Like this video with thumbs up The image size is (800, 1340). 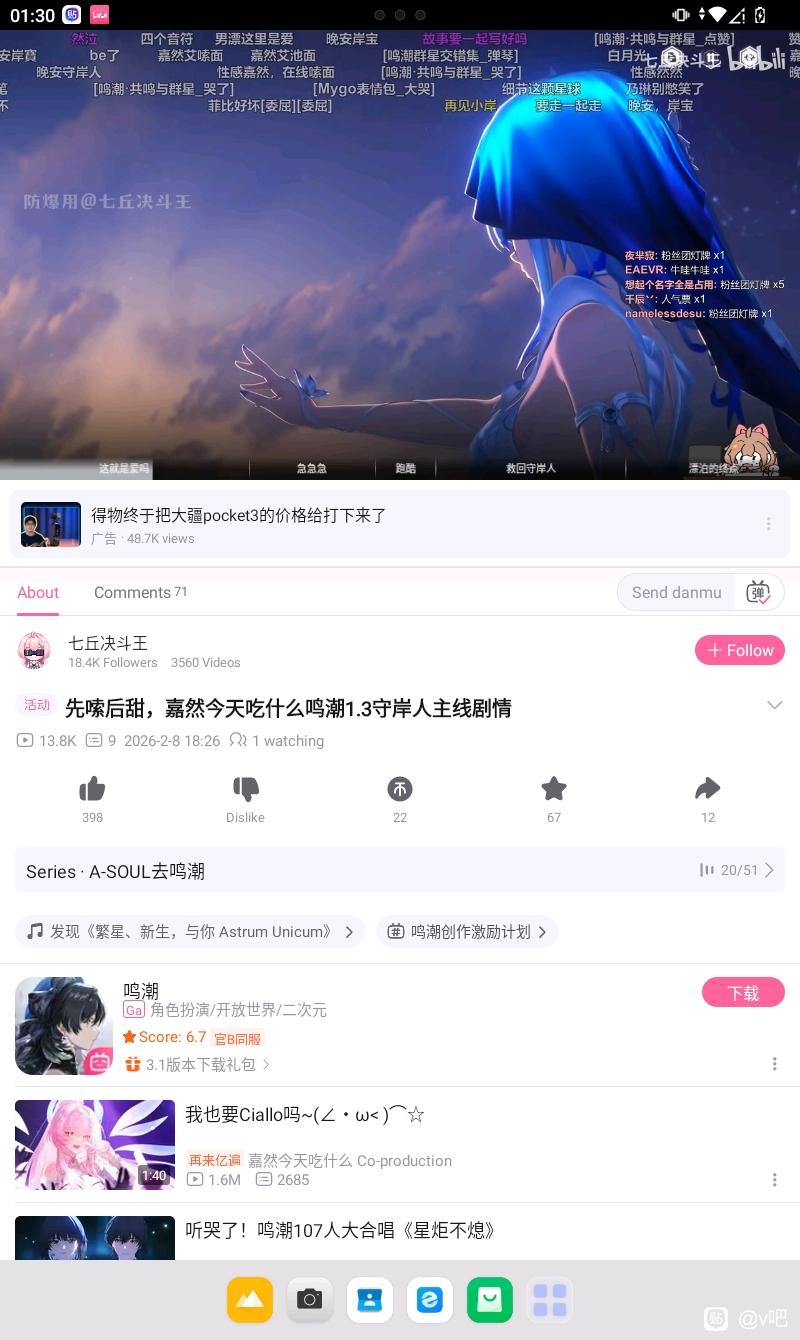point(92,789)
